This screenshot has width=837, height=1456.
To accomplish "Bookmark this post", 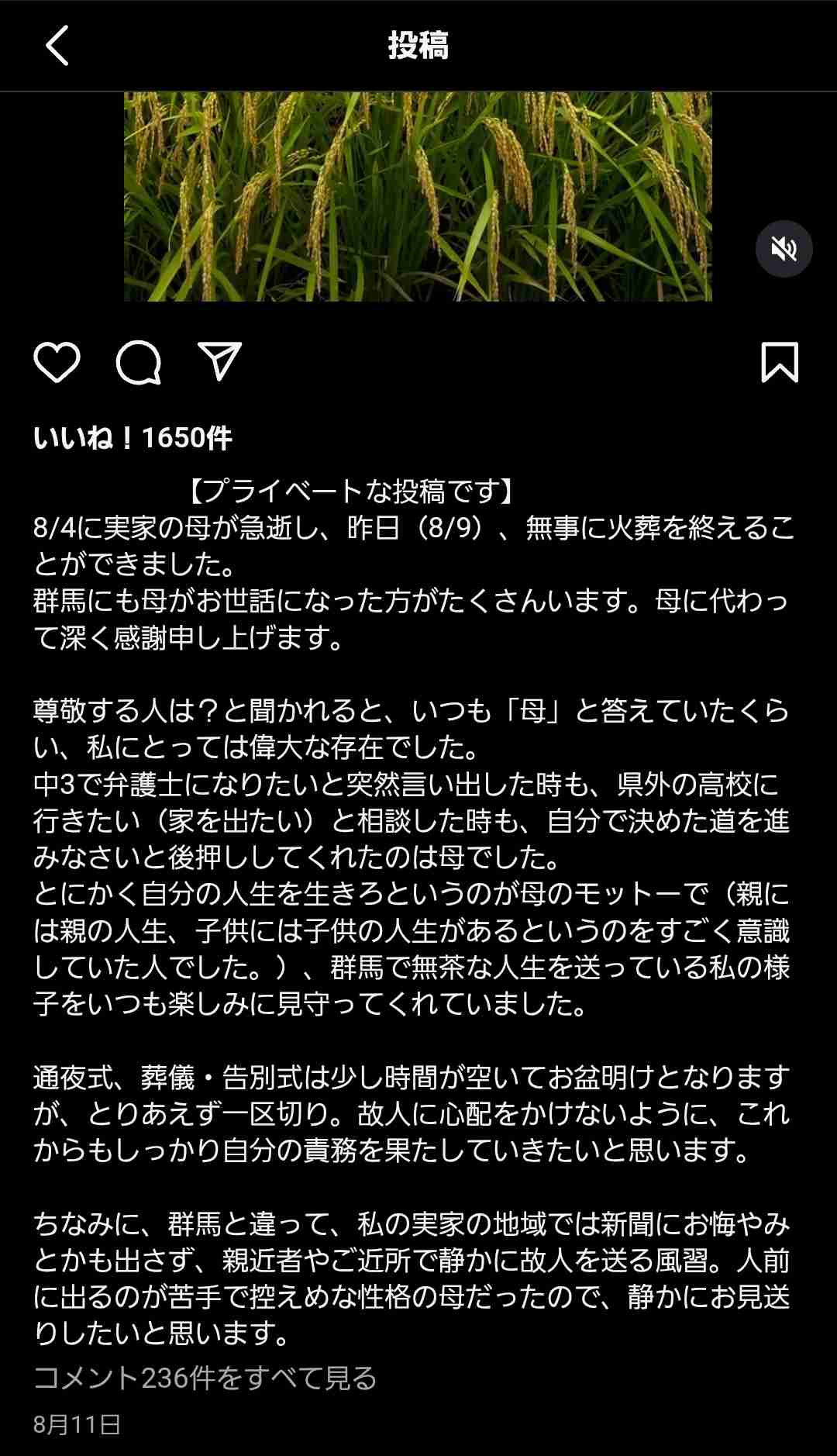I will 779,362.
